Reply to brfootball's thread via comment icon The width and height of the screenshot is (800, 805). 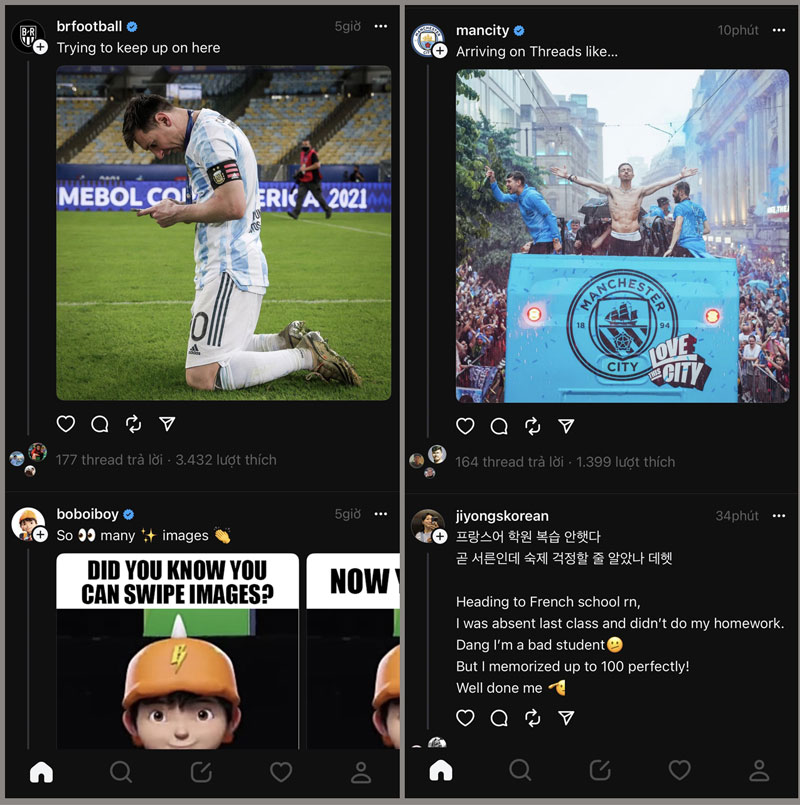100,424
